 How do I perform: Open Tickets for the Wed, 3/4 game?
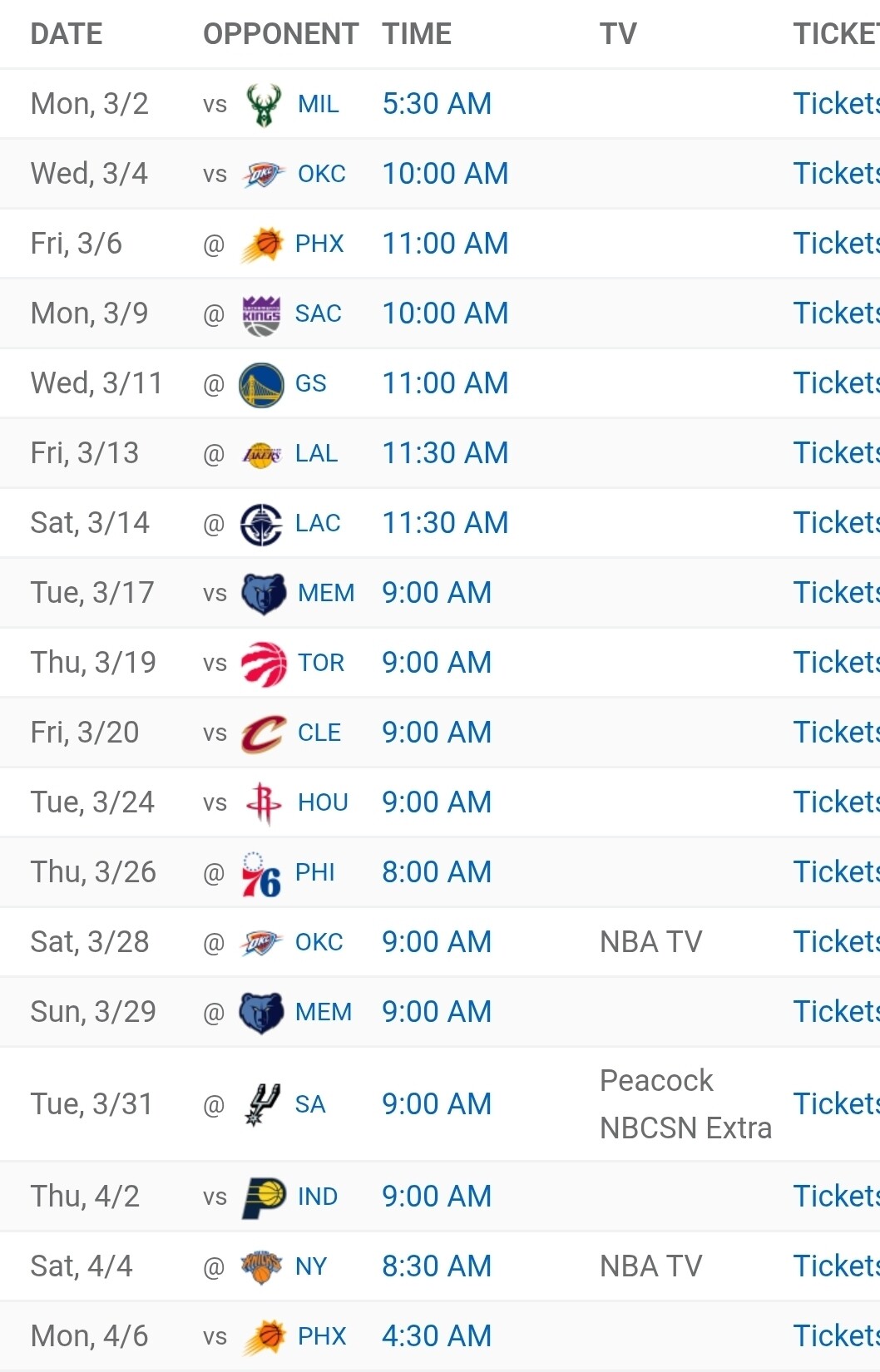(835, 174)
